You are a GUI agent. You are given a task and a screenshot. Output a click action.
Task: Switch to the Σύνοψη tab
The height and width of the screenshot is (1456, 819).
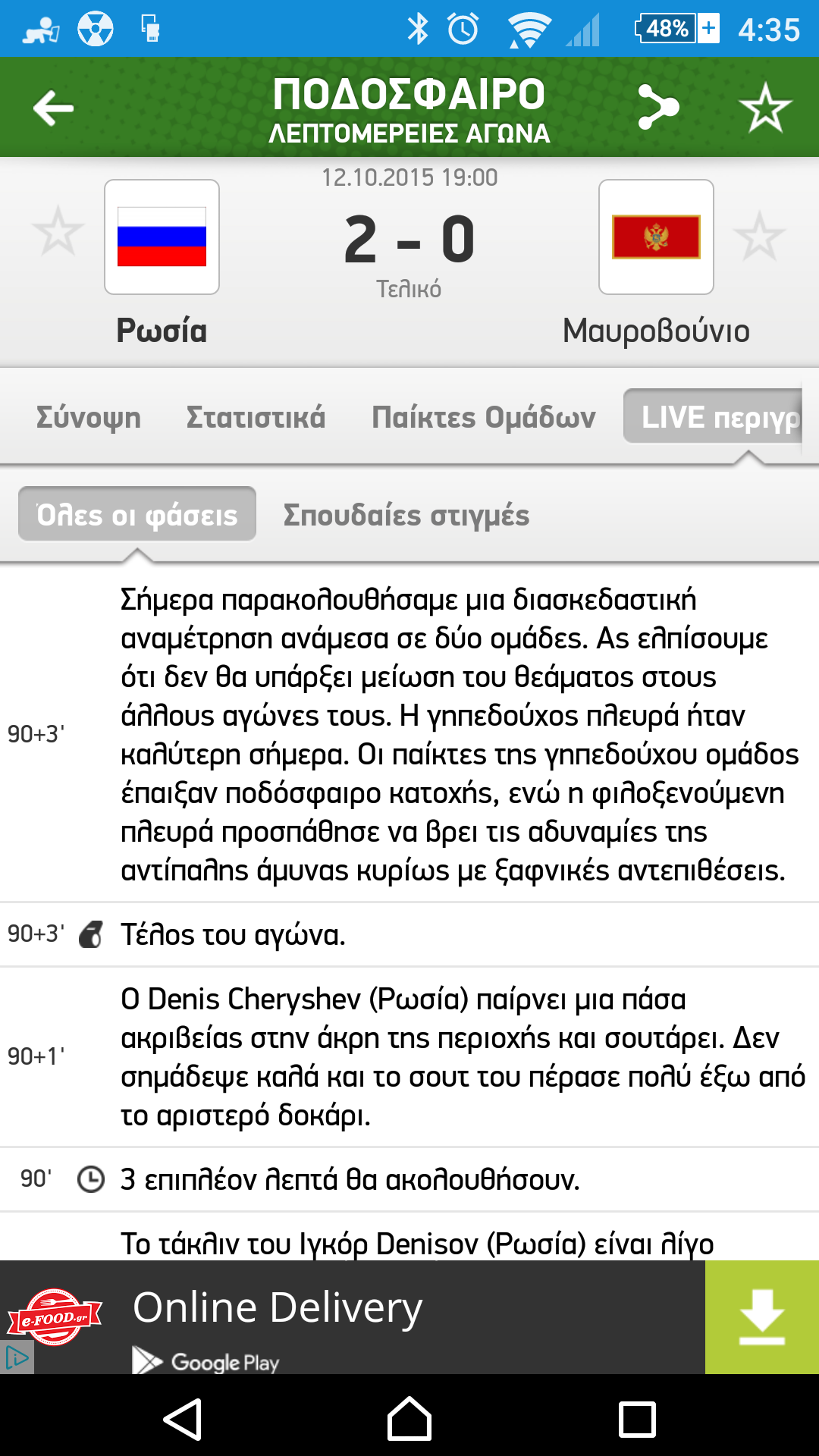tap(89, 417)
